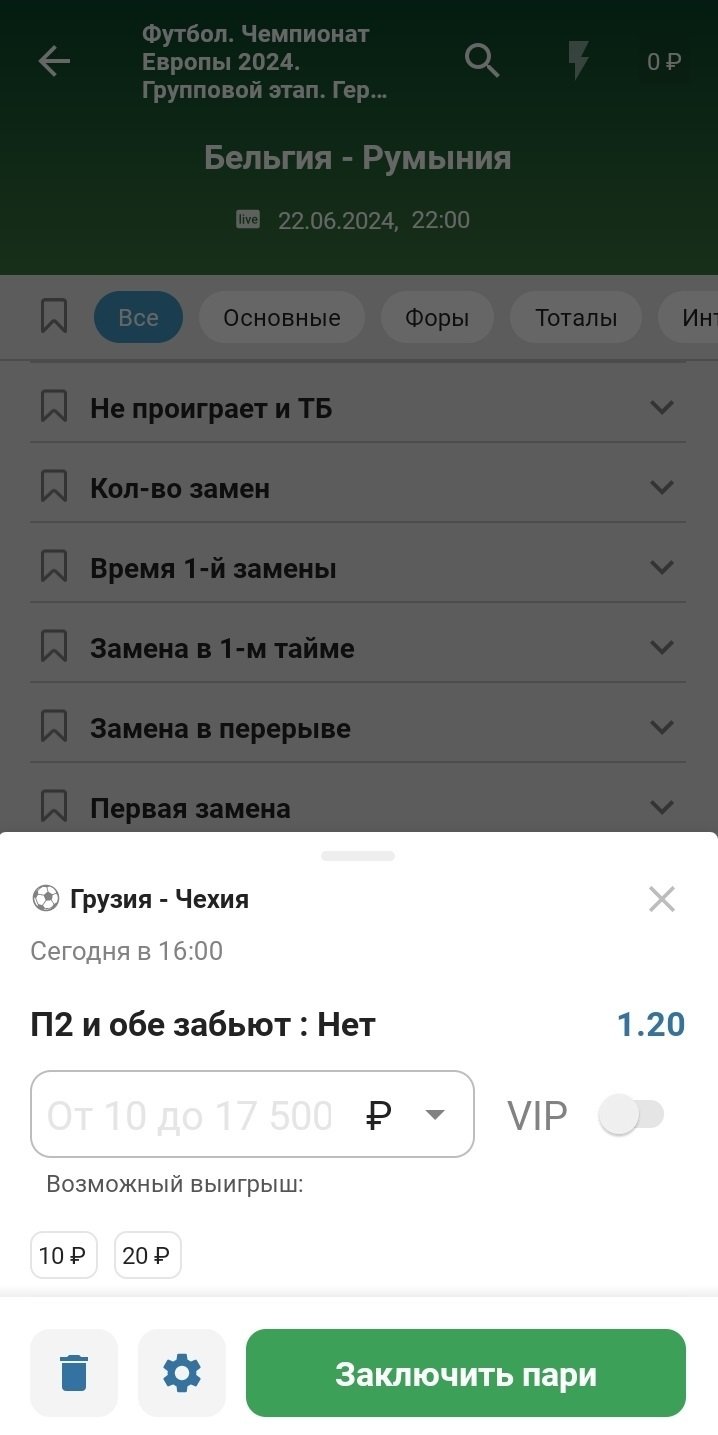This screenshot has height=1435, width=718.
Task: Go back with the arrow icon
Action: tap(55, 62)
